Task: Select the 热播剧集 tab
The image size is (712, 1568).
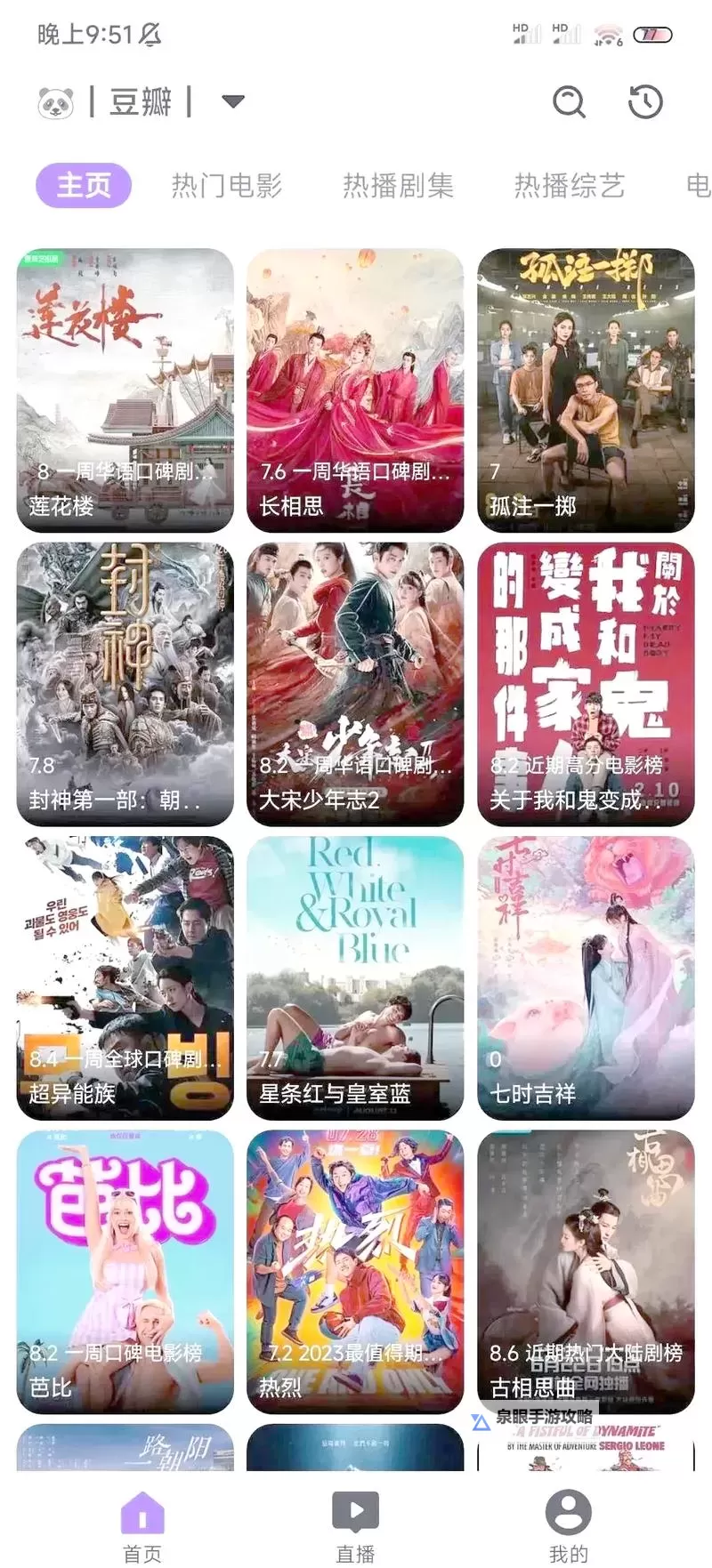Action: pos(398,185)
